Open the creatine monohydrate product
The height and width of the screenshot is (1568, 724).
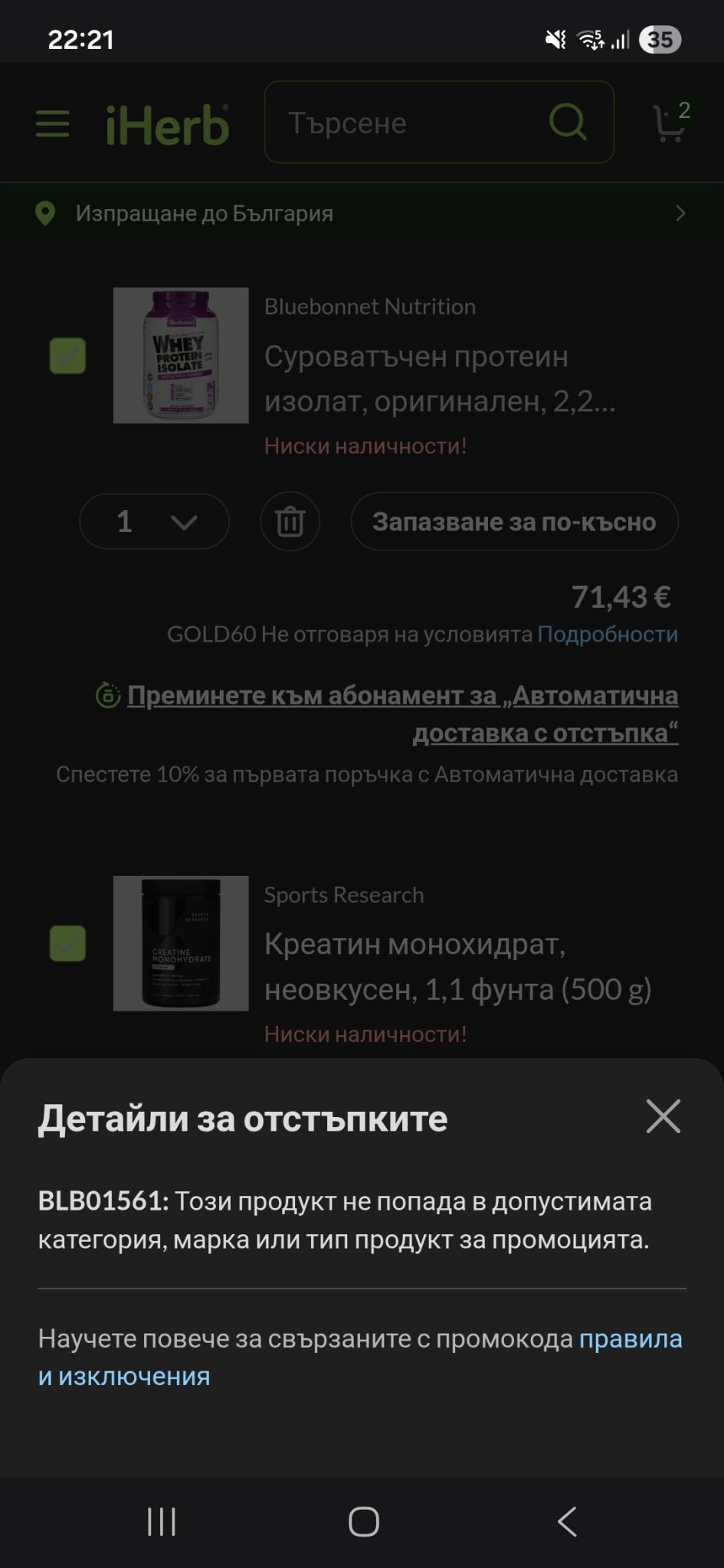457,966
